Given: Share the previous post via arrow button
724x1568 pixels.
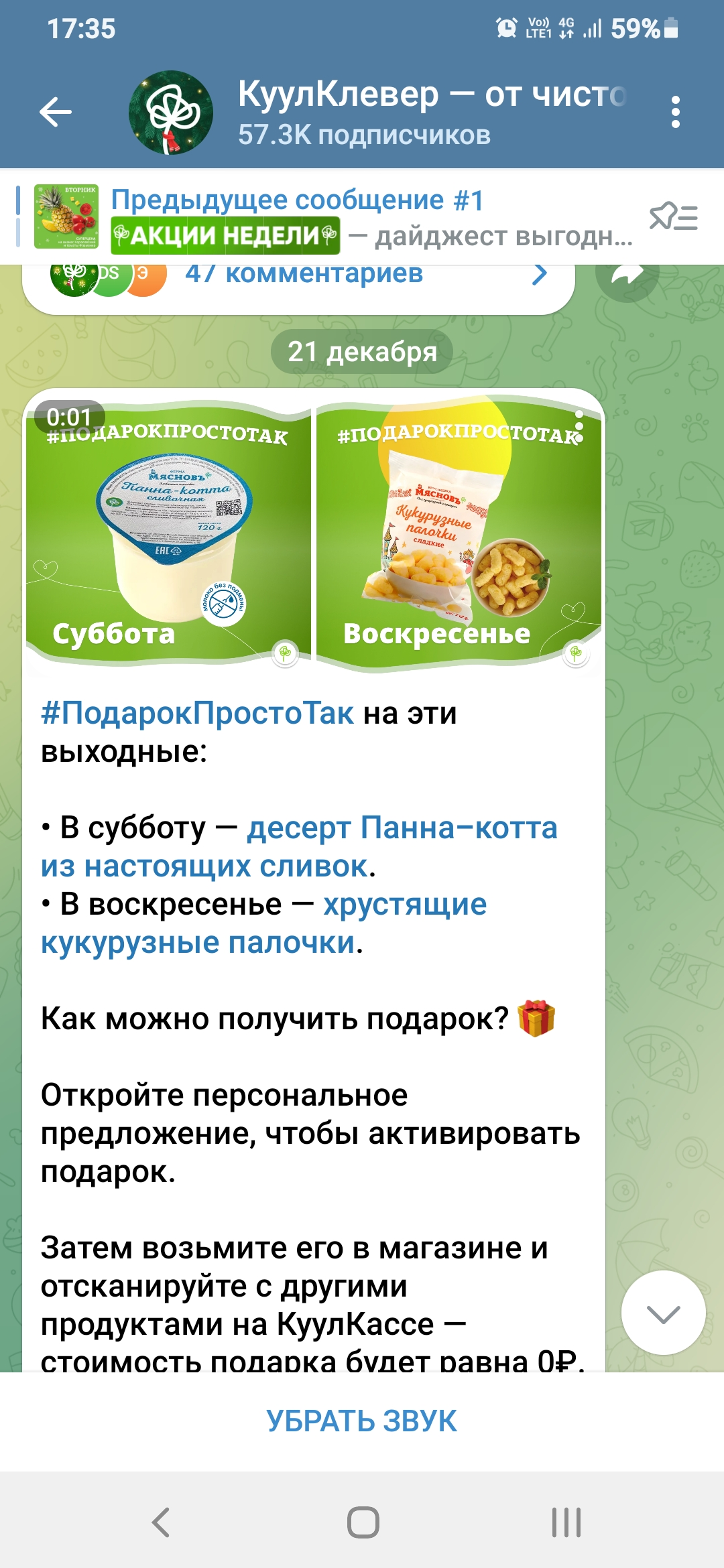Looking at the screenshot, I should 627,275.
